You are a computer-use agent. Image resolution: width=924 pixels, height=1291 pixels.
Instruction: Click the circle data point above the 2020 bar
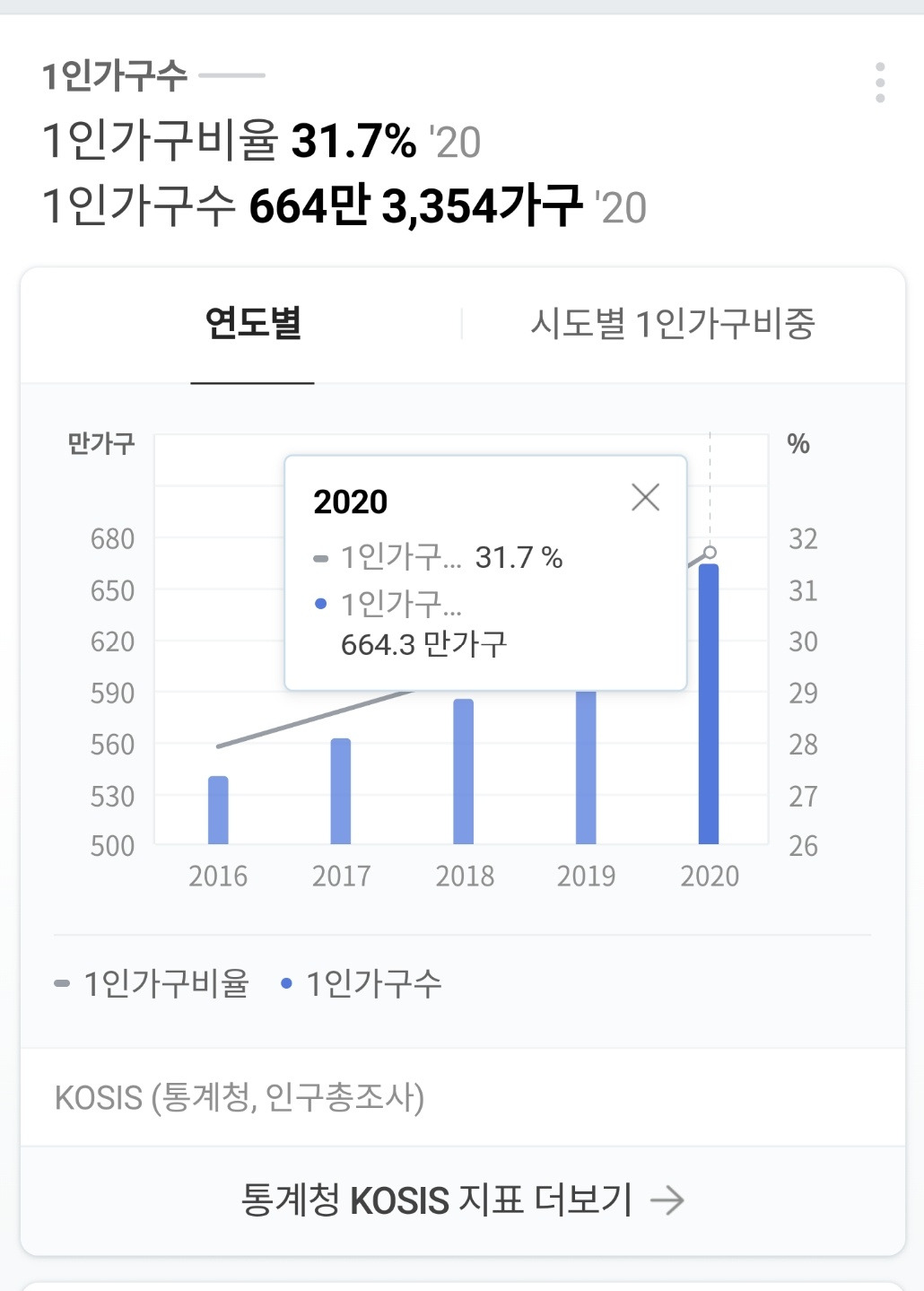tap(710, 552)
